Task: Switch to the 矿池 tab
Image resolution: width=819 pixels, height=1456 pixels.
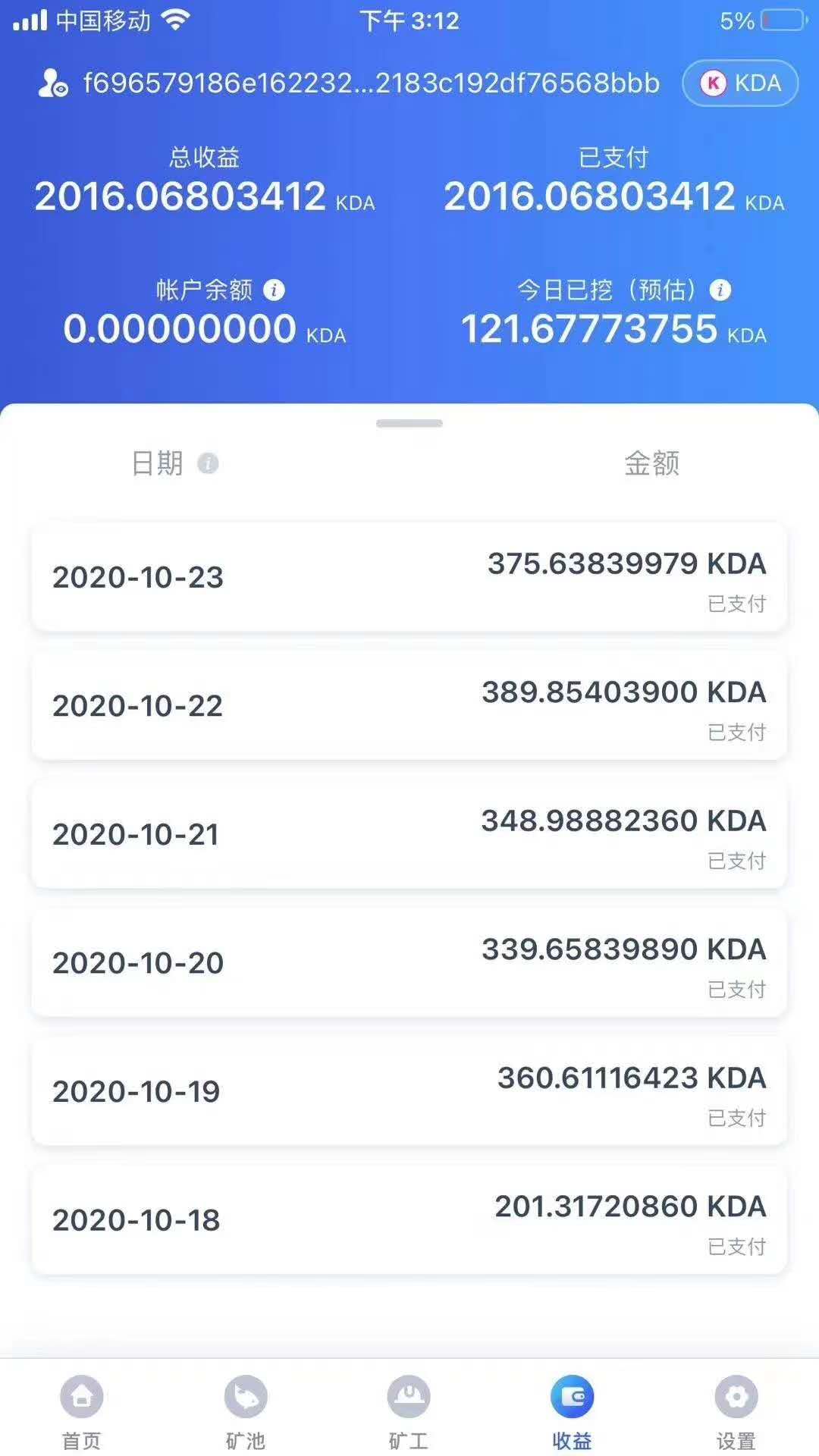Action: (246, 1412)
